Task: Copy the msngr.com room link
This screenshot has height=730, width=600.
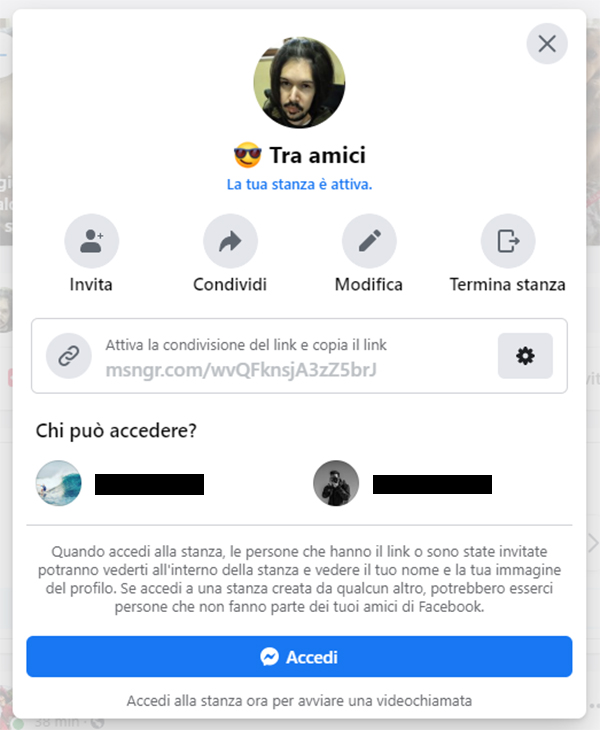Action: [x=245, y=371]
